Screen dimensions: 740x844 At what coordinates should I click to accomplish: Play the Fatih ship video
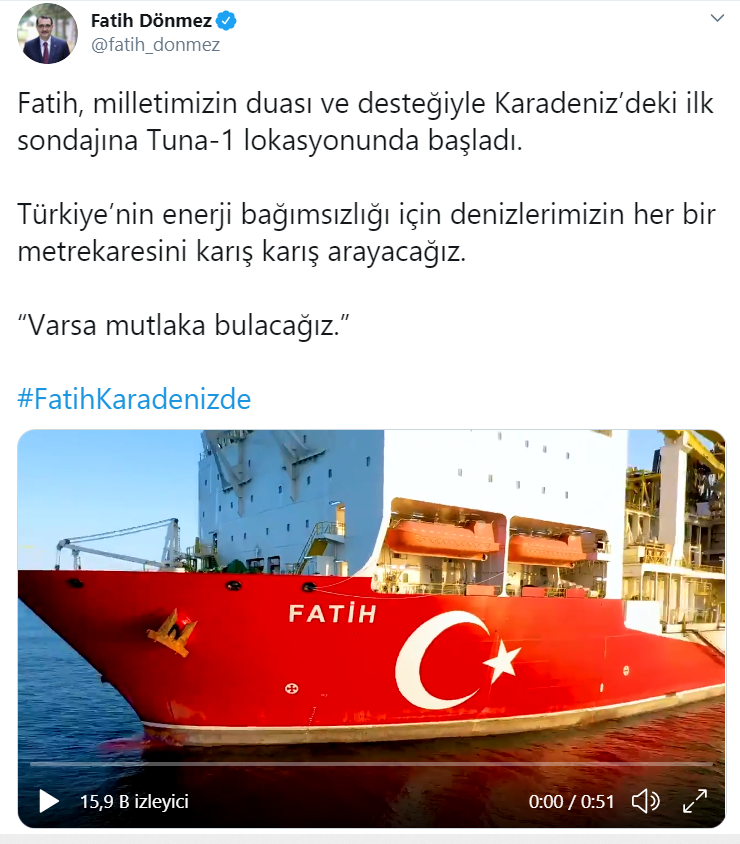(47, 801)
